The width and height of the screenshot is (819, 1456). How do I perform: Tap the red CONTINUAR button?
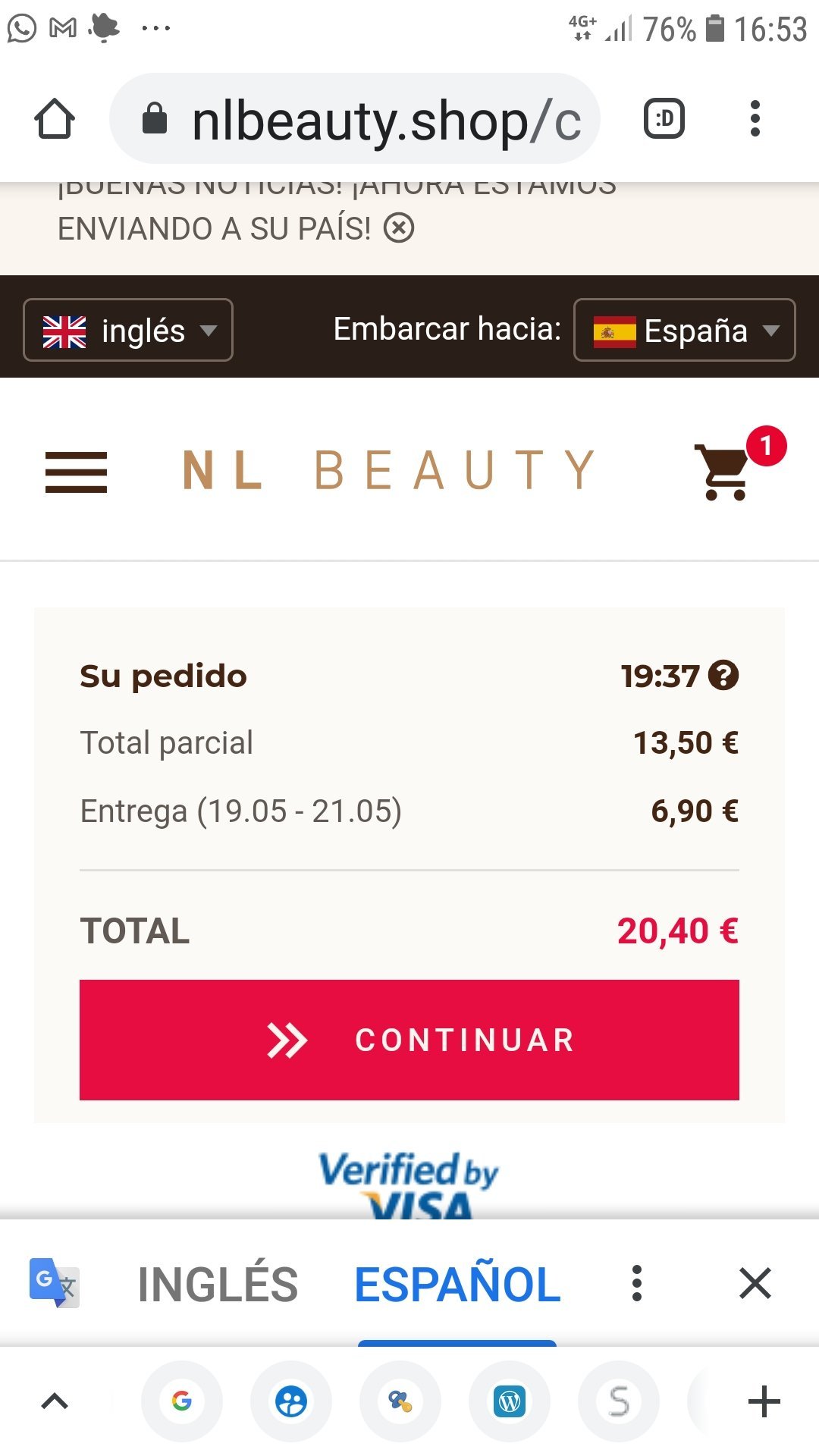409,1040
